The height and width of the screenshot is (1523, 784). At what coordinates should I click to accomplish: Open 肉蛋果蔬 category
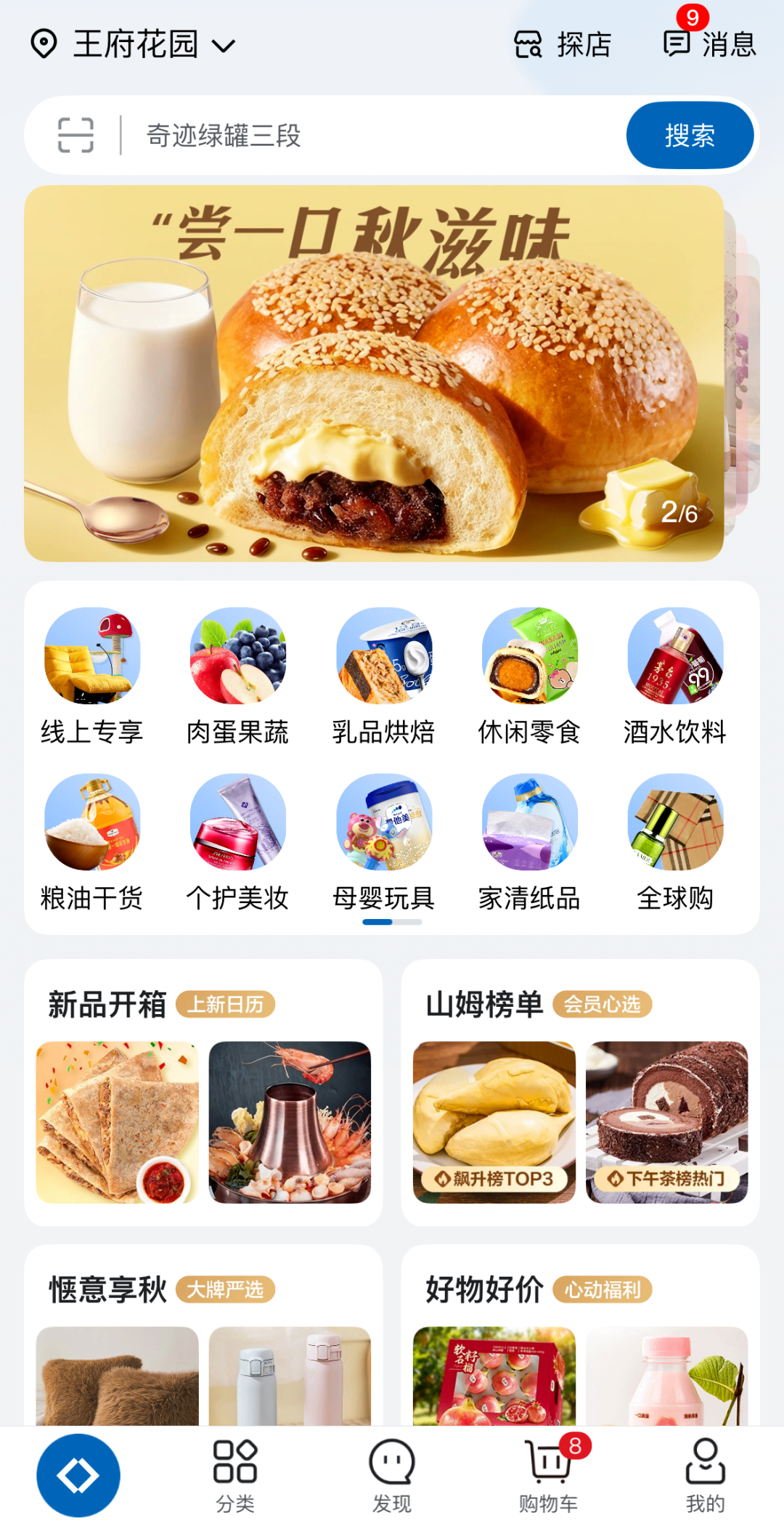[238, 676]
